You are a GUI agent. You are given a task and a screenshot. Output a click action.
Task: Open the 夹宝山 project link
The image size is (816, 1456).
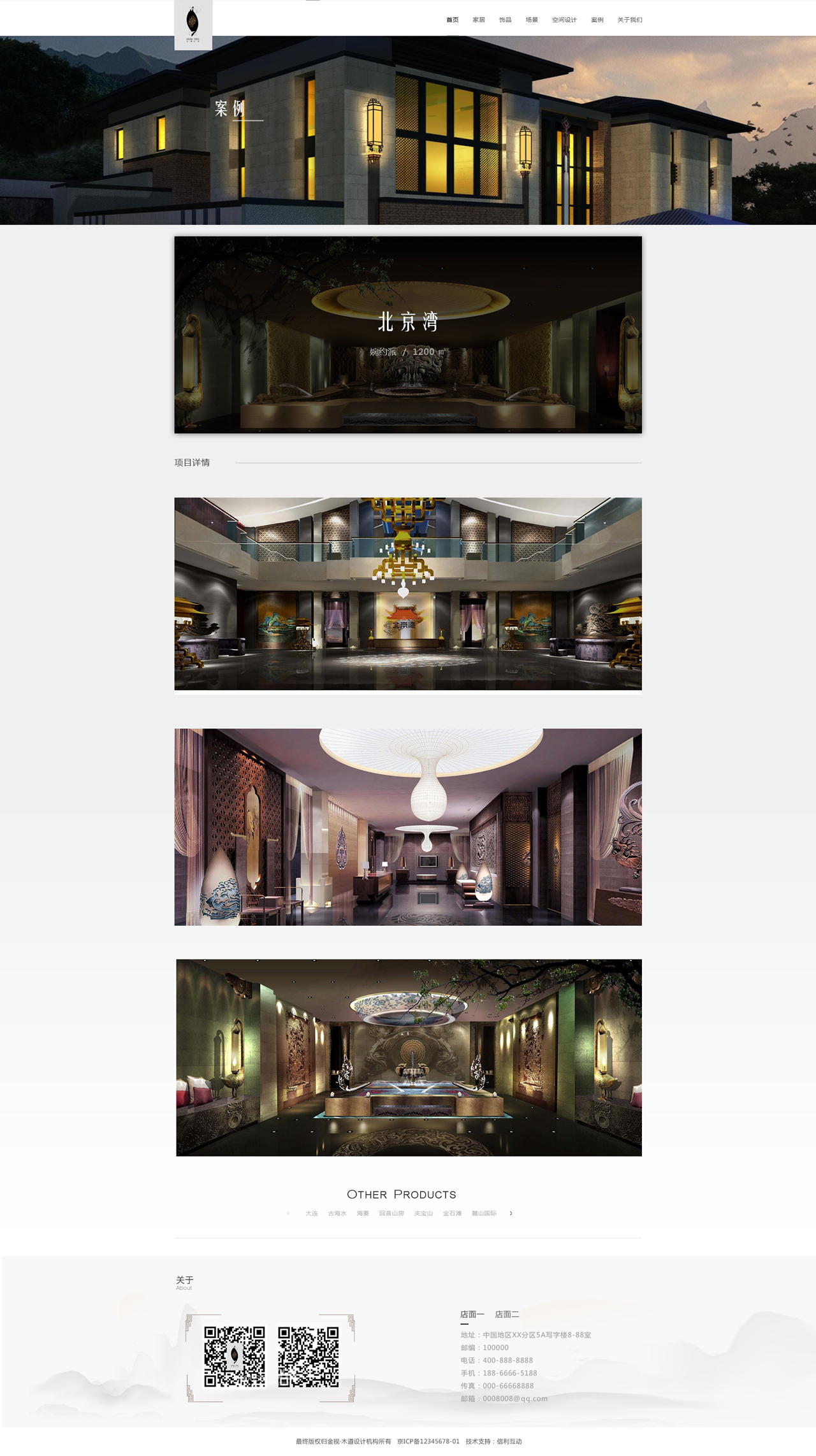[x=423, y=1213]
